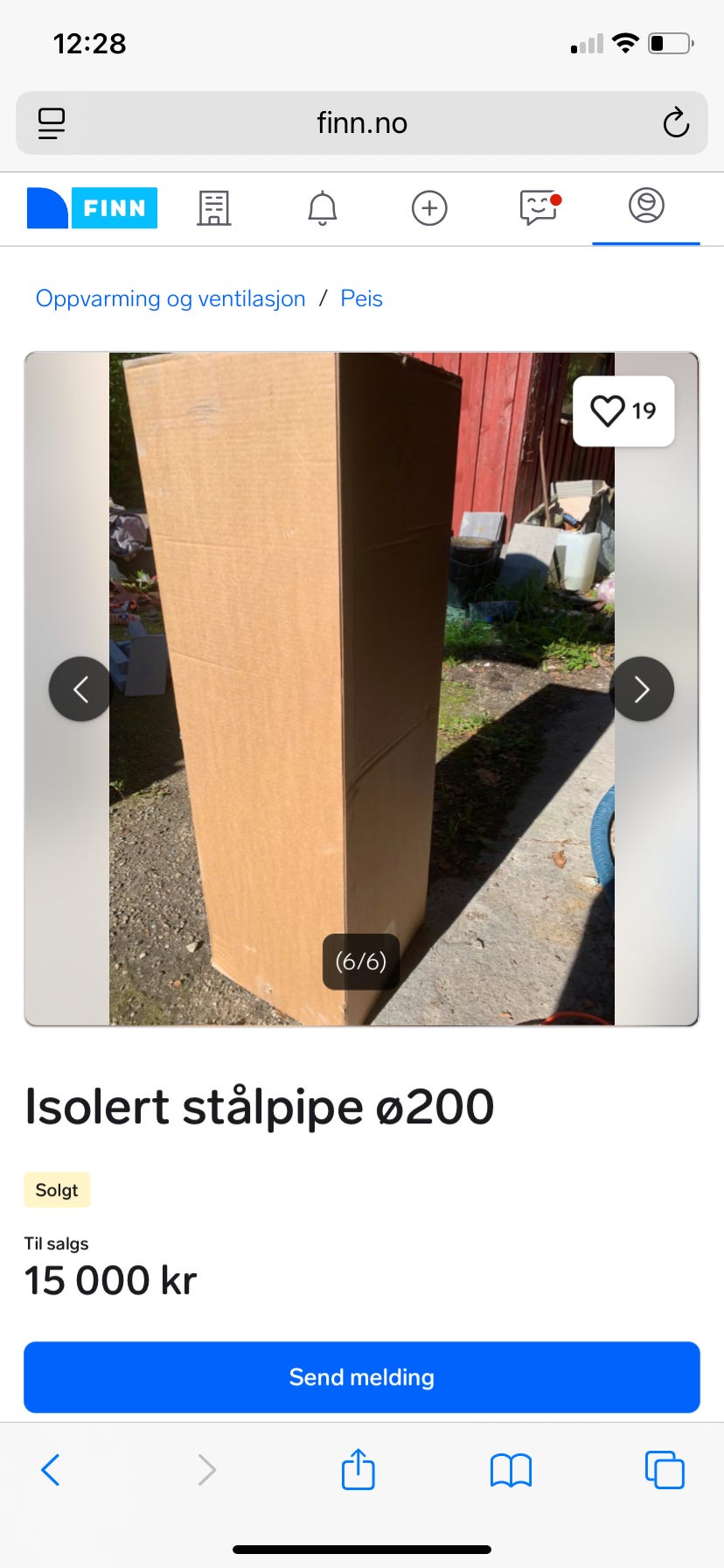Open Safari tab switcher
This screenshot has width=724, height=1568.
pos(665,1470)
